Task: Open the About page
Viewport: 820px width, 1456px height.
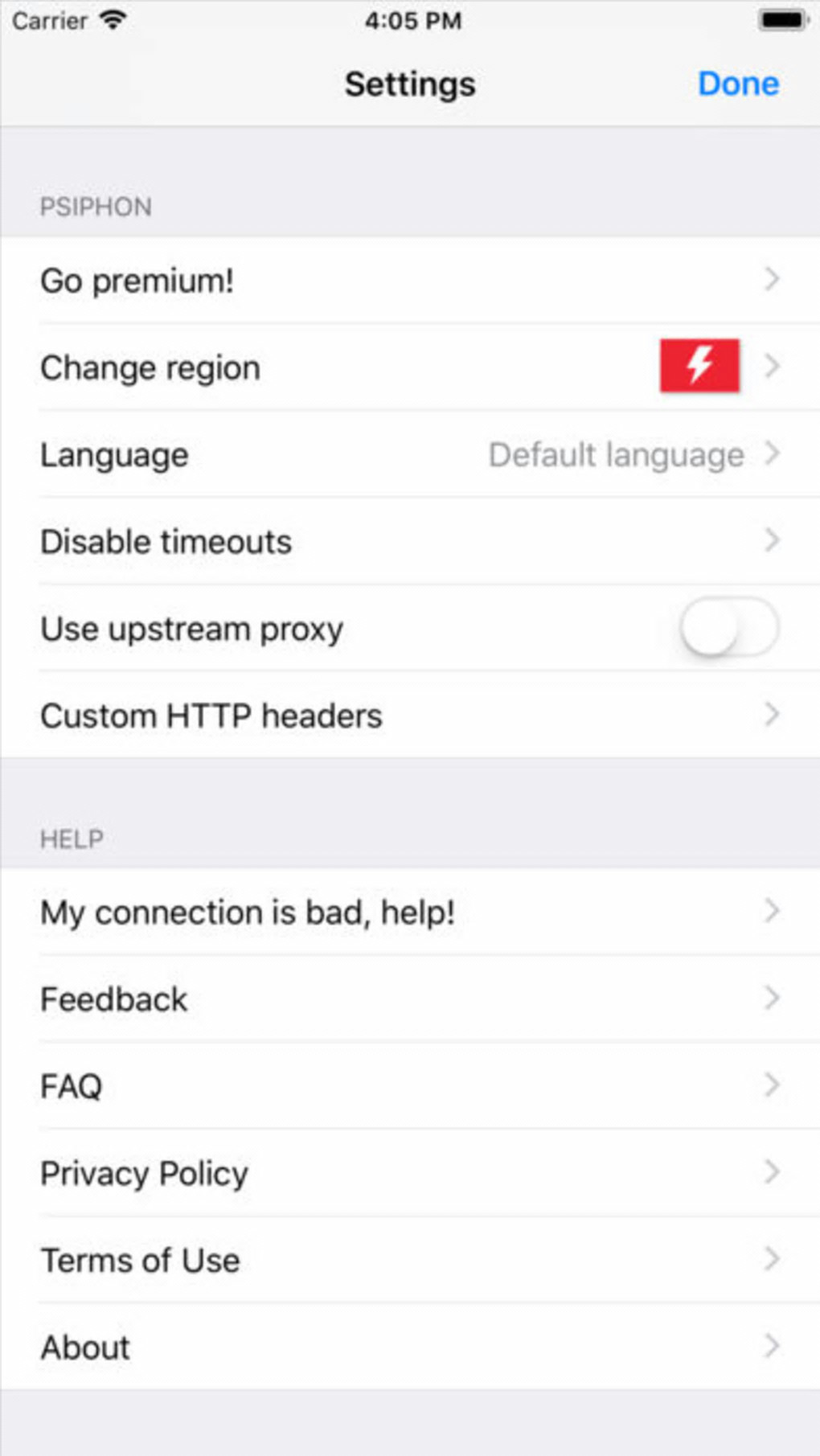Action: point(410,1347)
